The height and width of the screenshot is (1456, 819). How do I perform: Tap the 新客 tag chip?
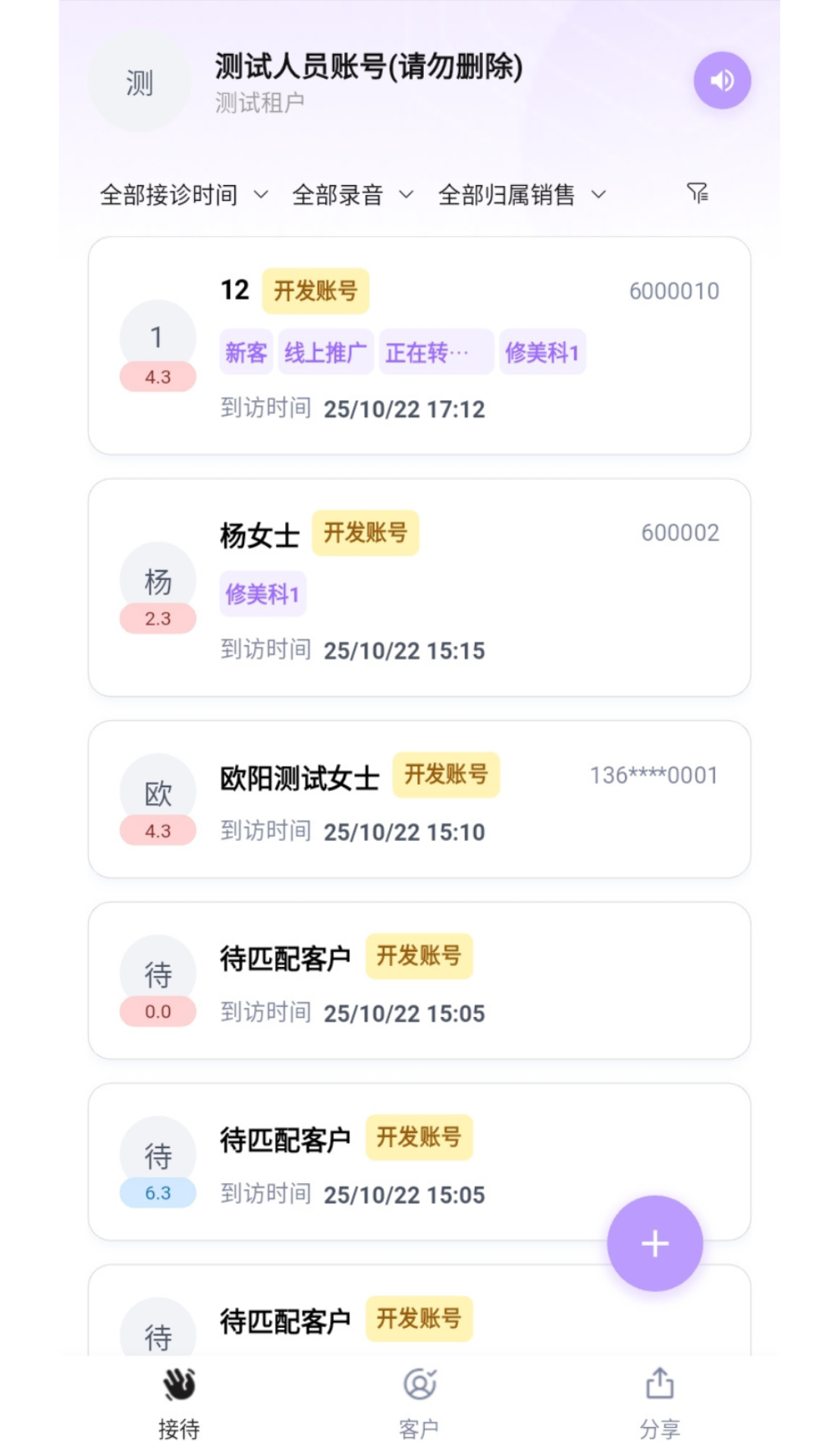point(246,351)
